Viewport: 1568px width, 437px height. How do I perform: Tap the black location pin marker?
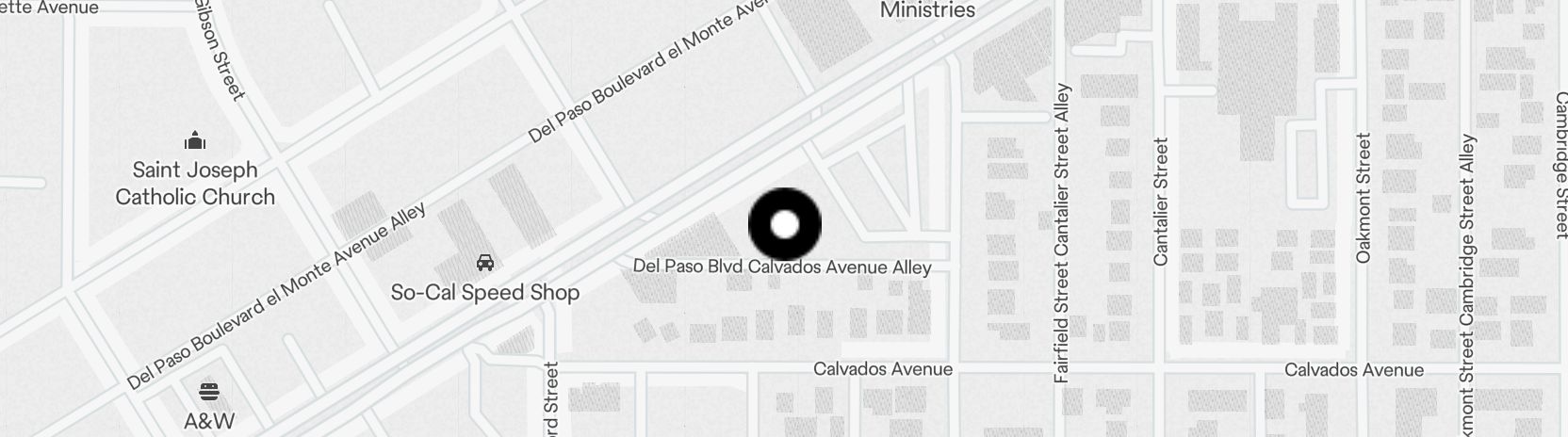click(785, 224)
